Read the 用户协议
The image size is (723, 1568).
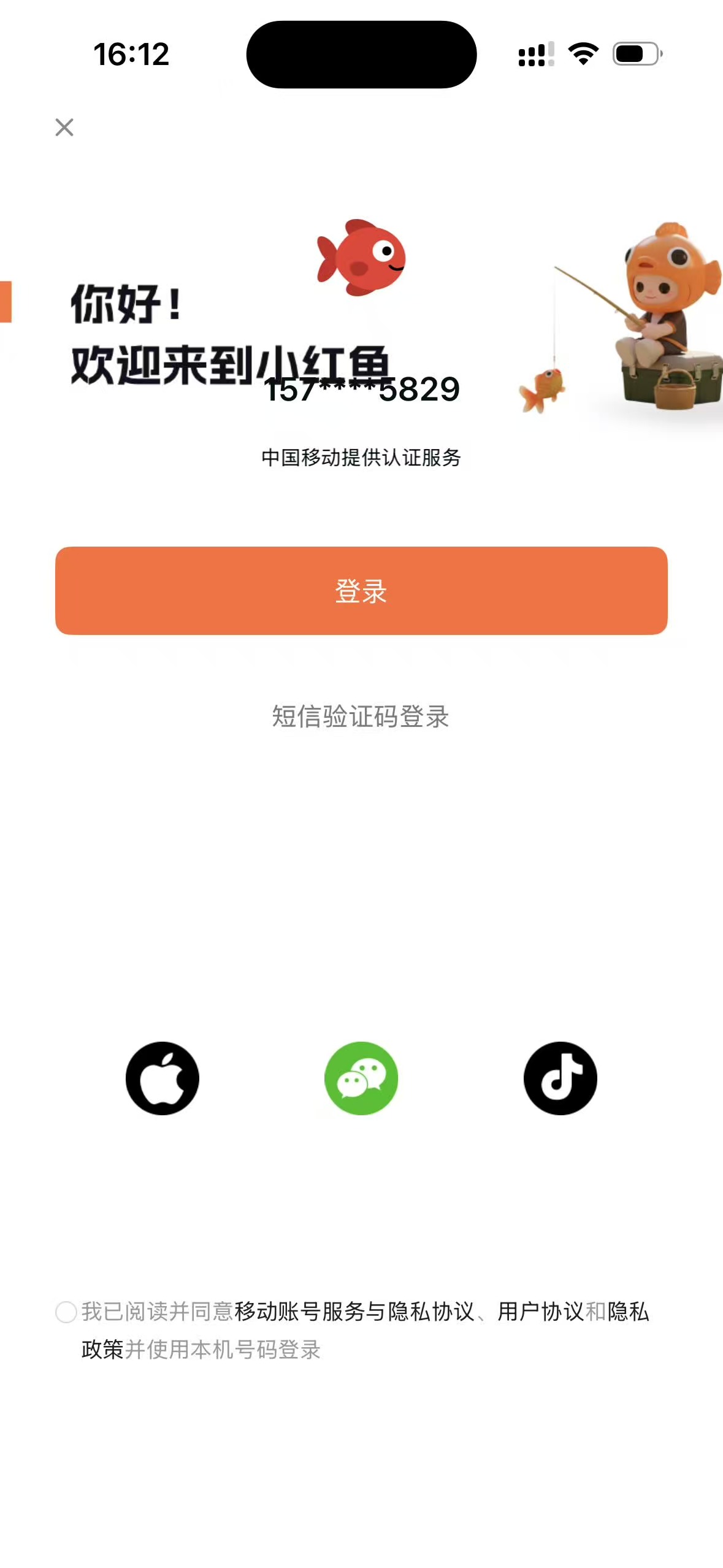pyautogui.click(x=540, y=1312)
